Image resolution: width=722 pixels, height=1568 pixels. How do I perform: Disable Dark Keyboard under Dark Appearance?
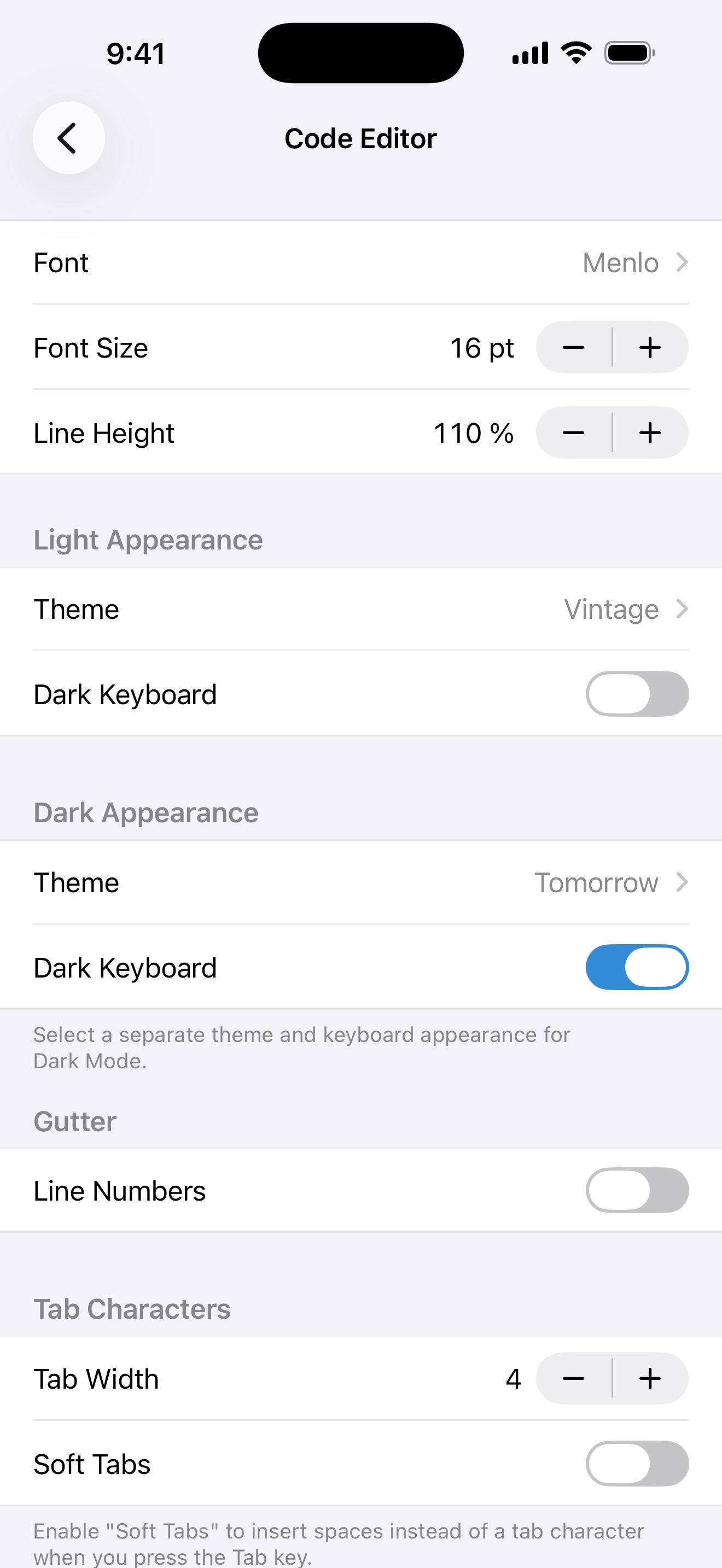(637, 967)
